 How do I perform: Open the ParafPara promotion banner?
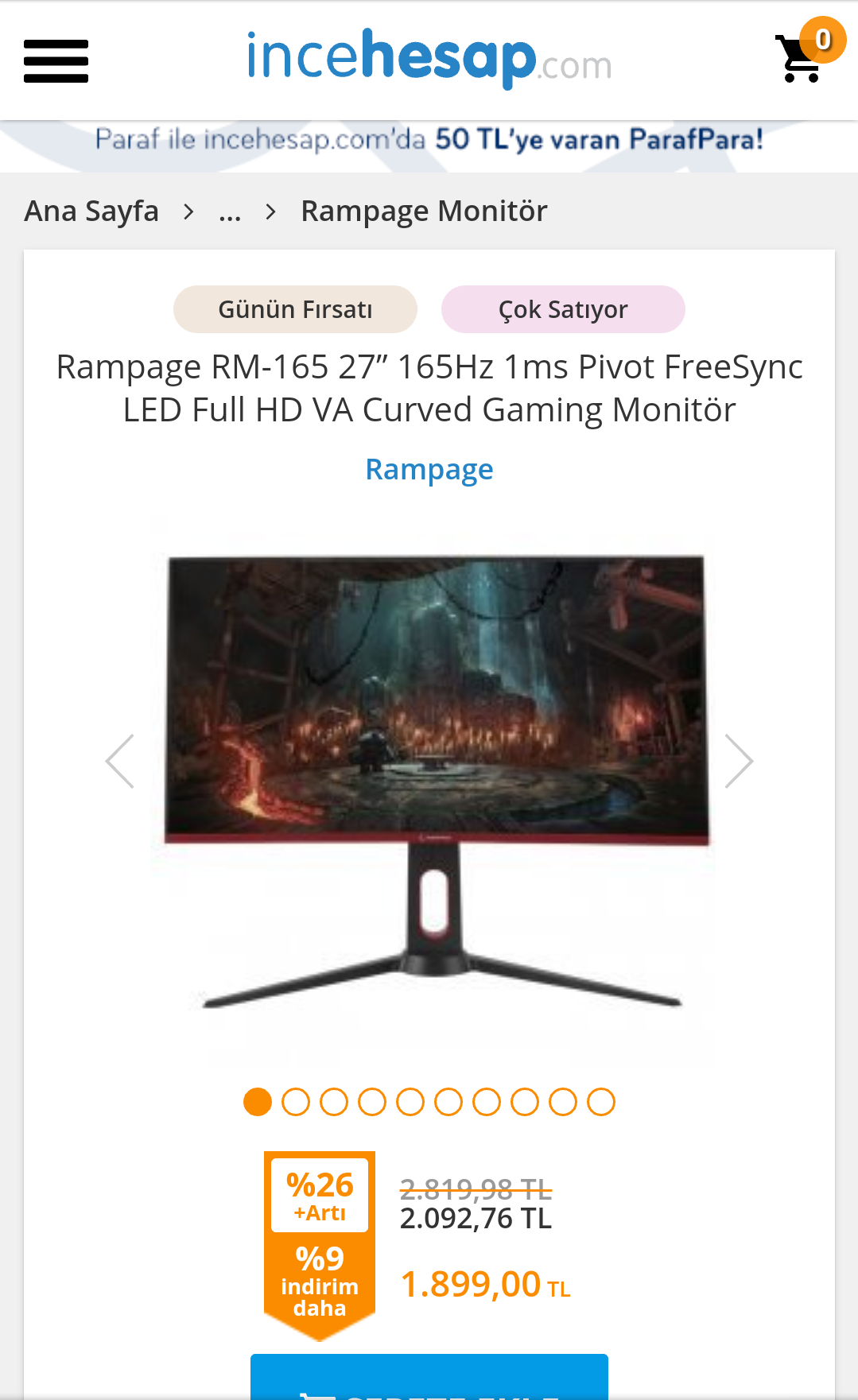(x=429, y=140)
